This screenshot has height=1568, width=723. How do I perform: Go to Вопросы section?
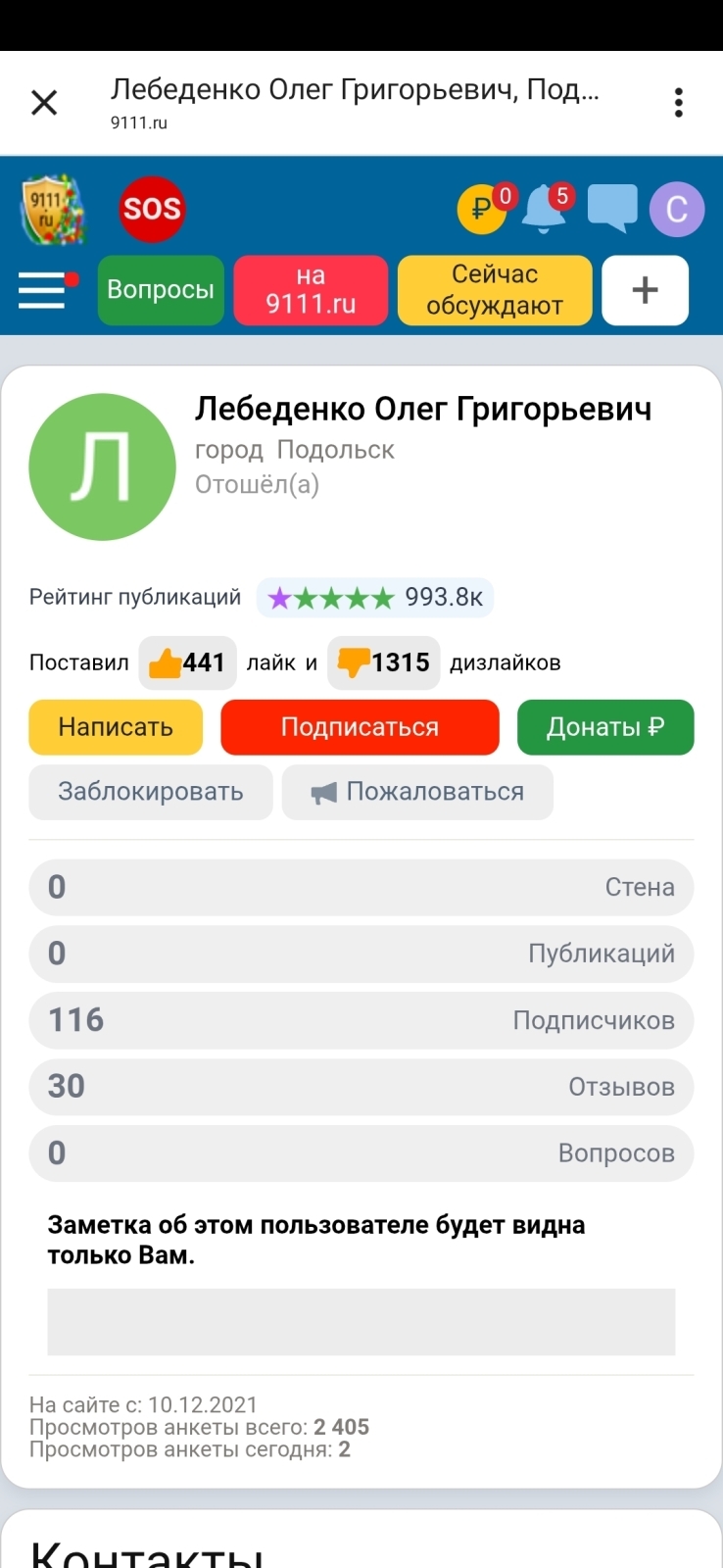click(161, 290)
